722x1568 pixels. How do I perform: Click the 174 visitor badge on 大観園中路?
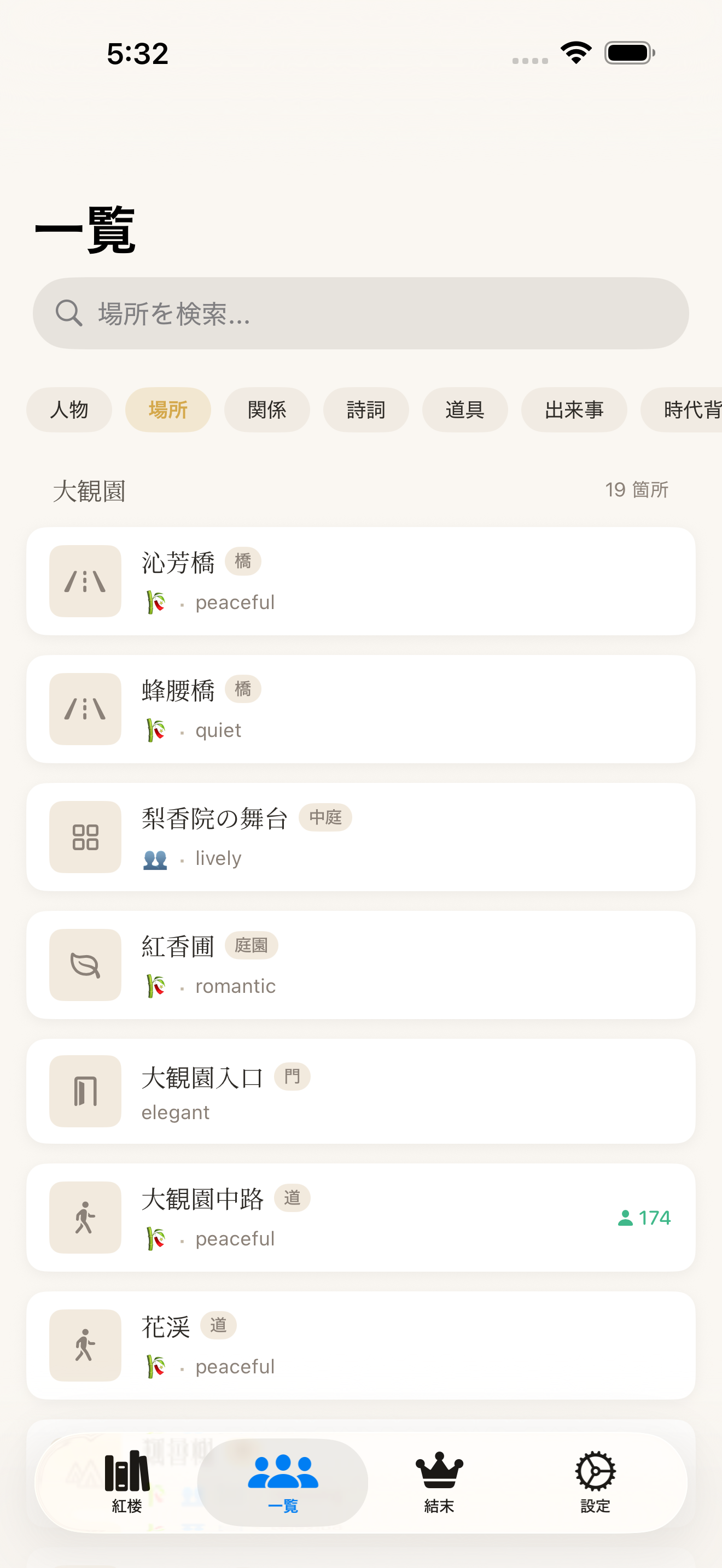tap(644, 1218)
